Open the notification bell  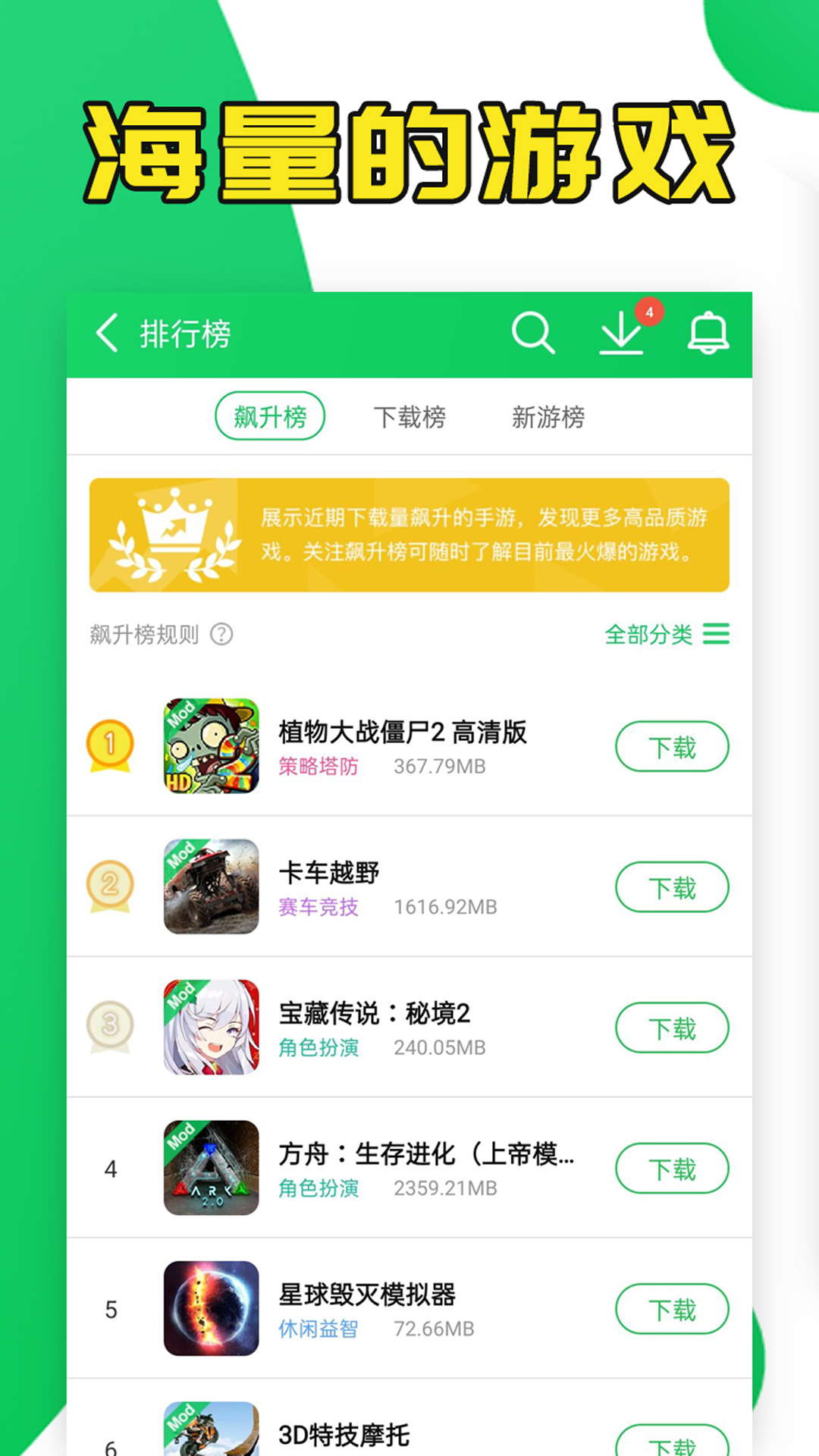708,334
